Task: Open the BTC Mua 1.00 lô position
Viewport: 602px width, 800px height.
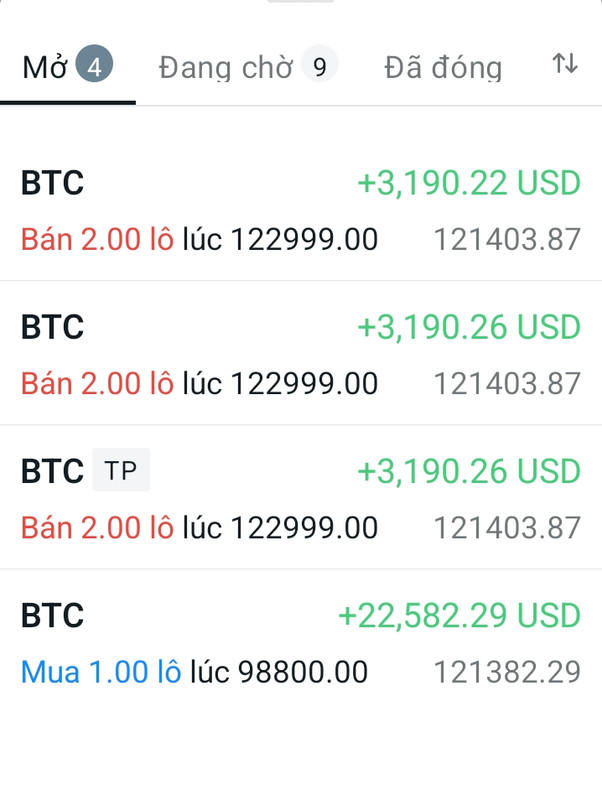Action: click(300, 642)
